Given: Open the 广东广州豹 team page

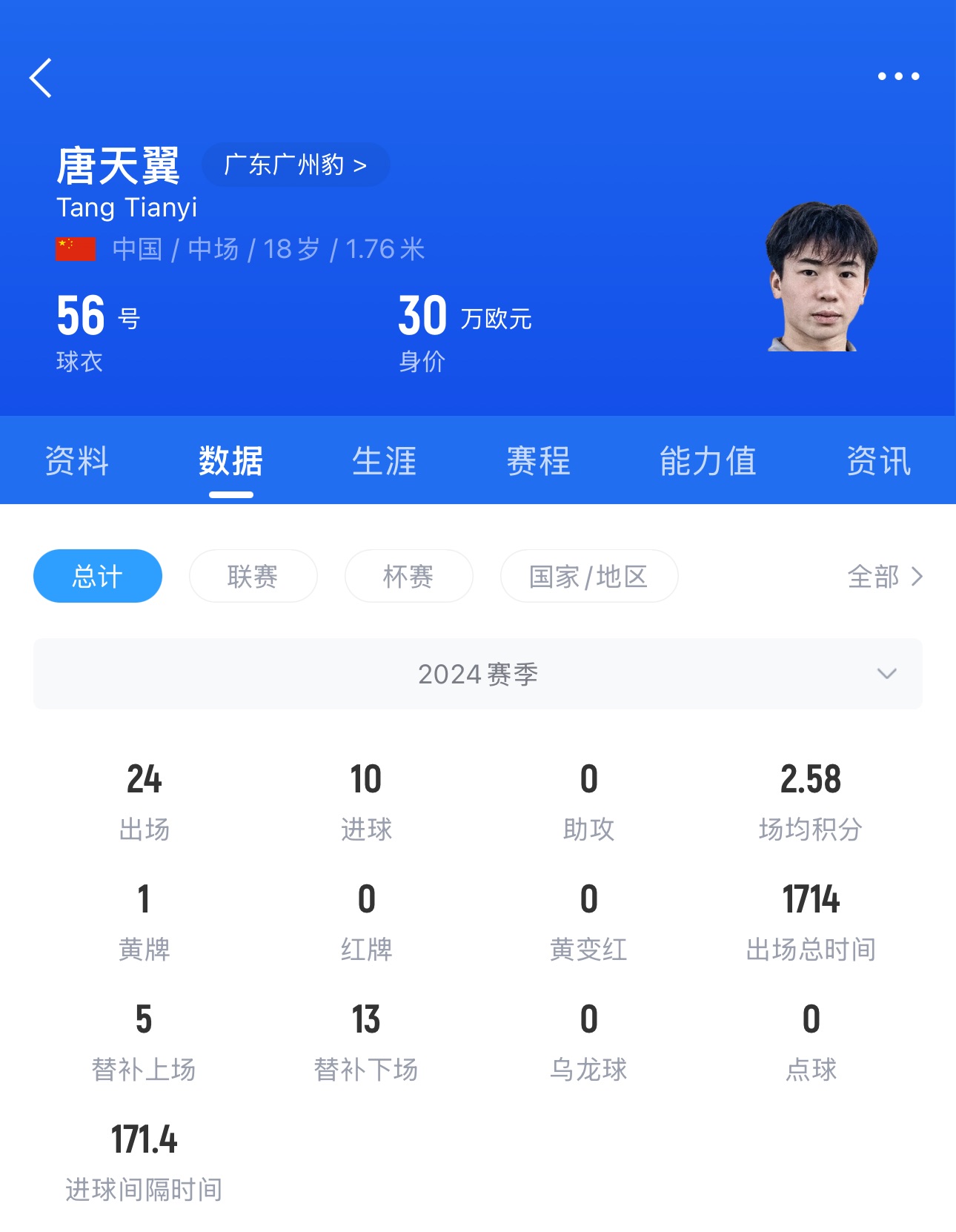Looking at the screenshot, I should [296, 165].
